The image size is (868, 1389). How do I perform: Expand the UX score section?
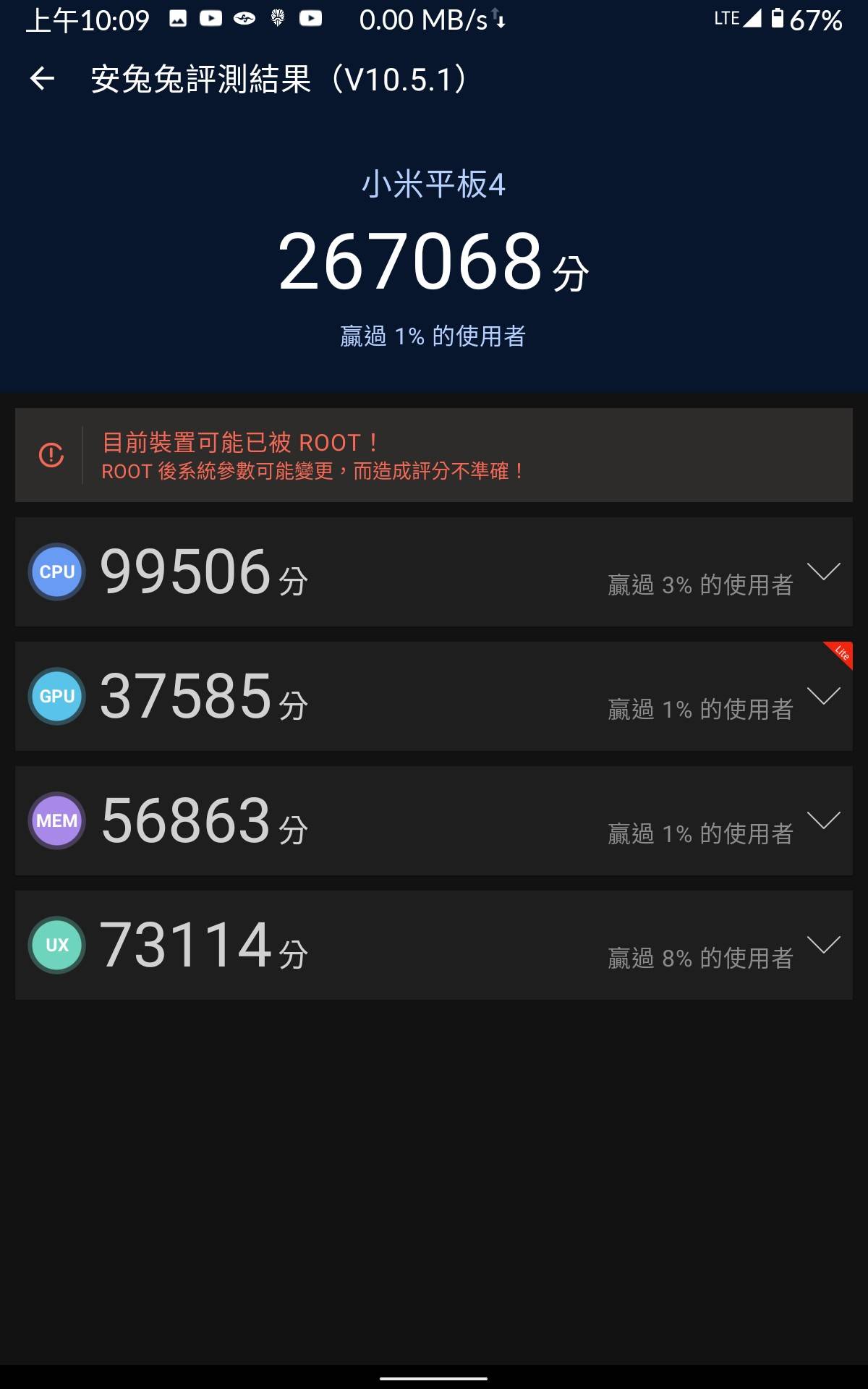click(823, 945)
